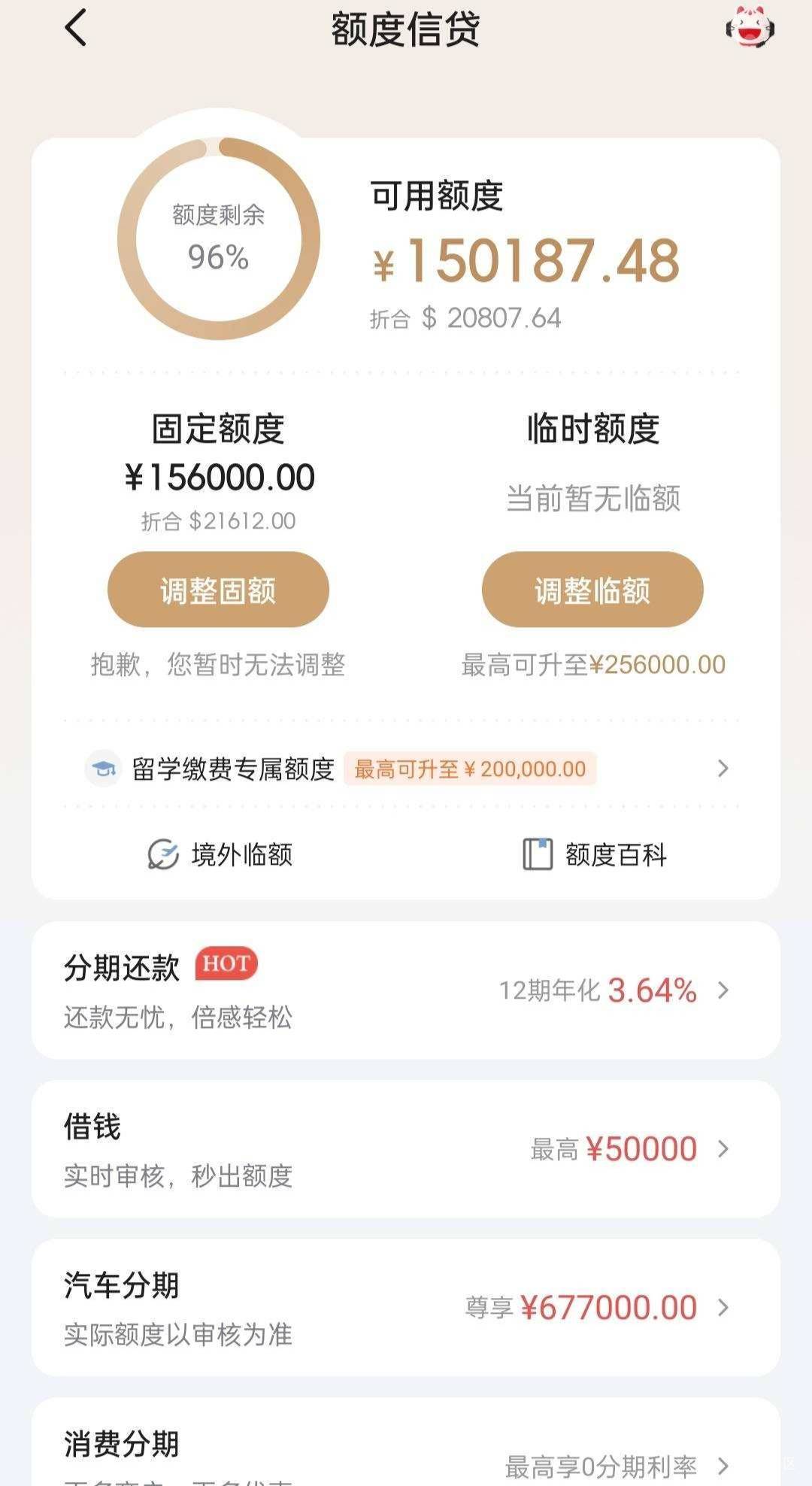Open the 消费分期 card

406,1442
